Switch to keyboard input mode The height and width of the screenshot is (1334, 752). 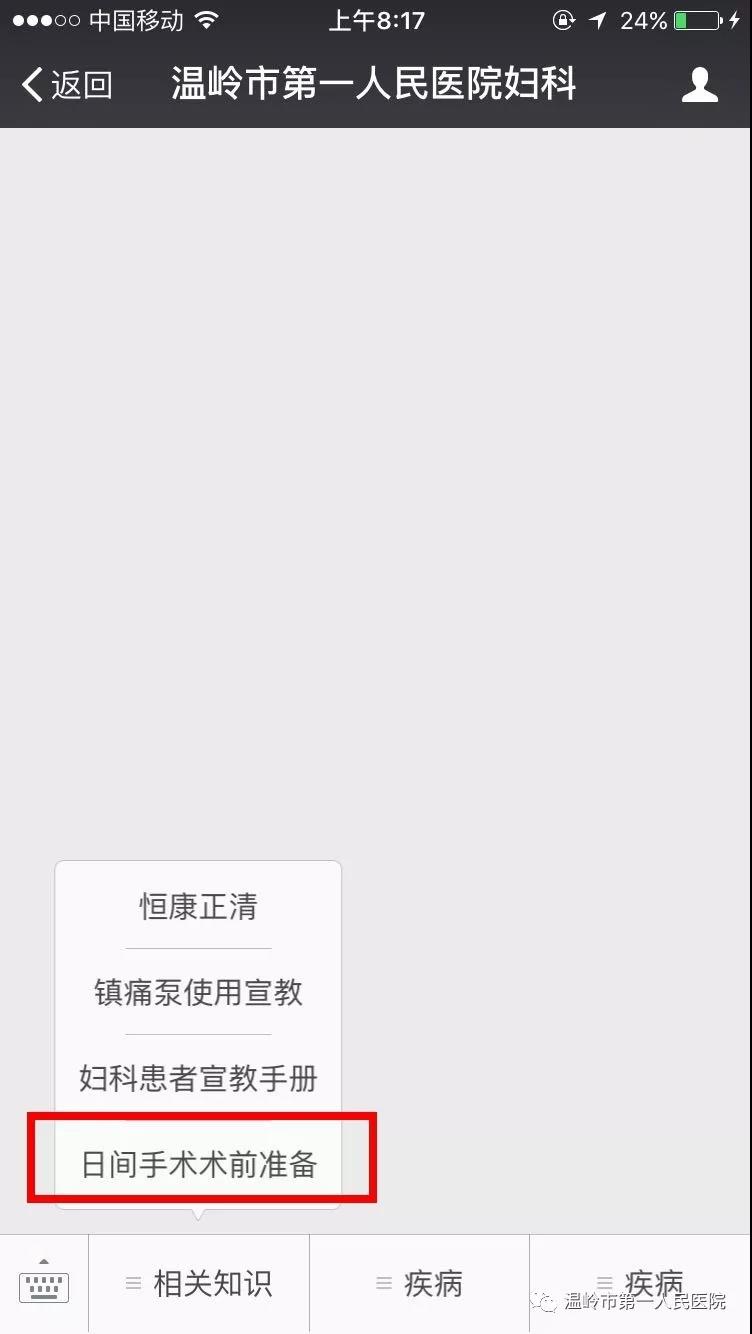44,1284
